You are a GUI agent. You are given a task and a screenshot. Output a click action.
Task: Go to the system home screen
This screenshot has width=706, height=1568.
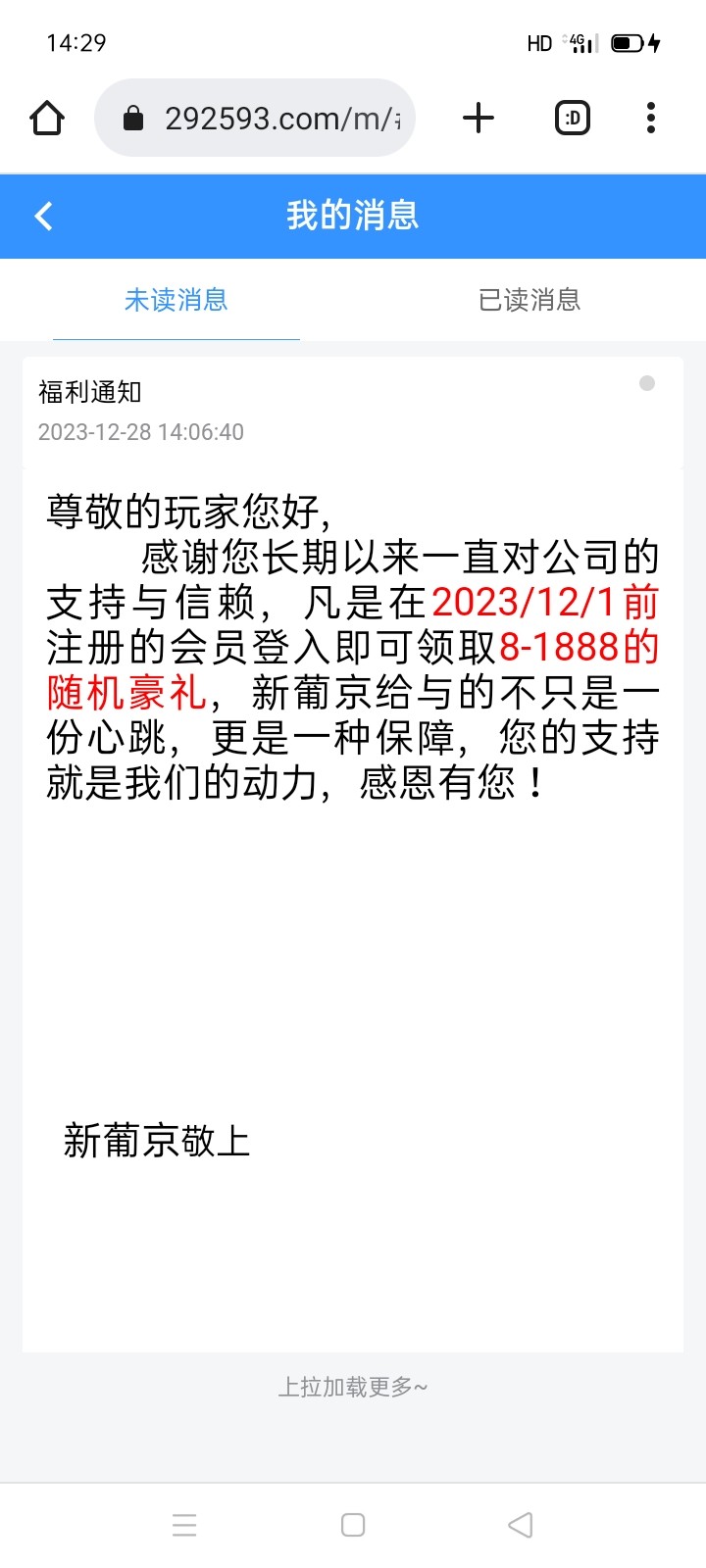(353, 1525)
